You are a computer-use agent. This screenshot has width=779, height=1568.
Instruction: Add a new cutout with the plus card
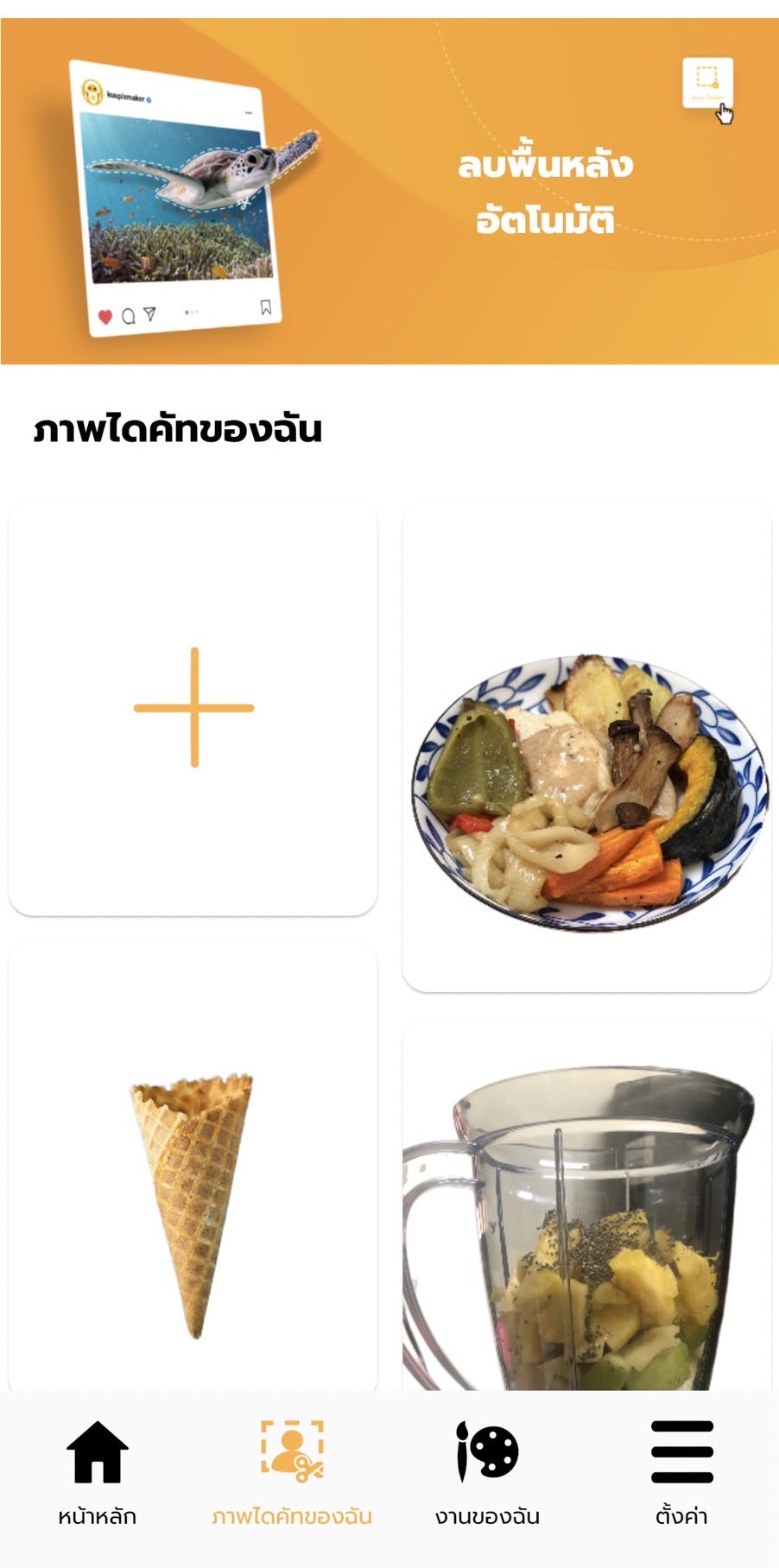(193, 707)
